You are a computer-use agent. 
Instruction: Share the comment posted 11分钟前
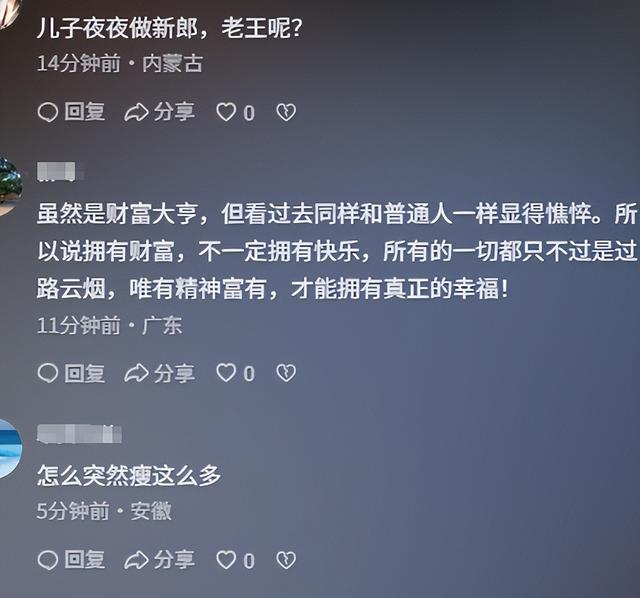coord(159,373)
